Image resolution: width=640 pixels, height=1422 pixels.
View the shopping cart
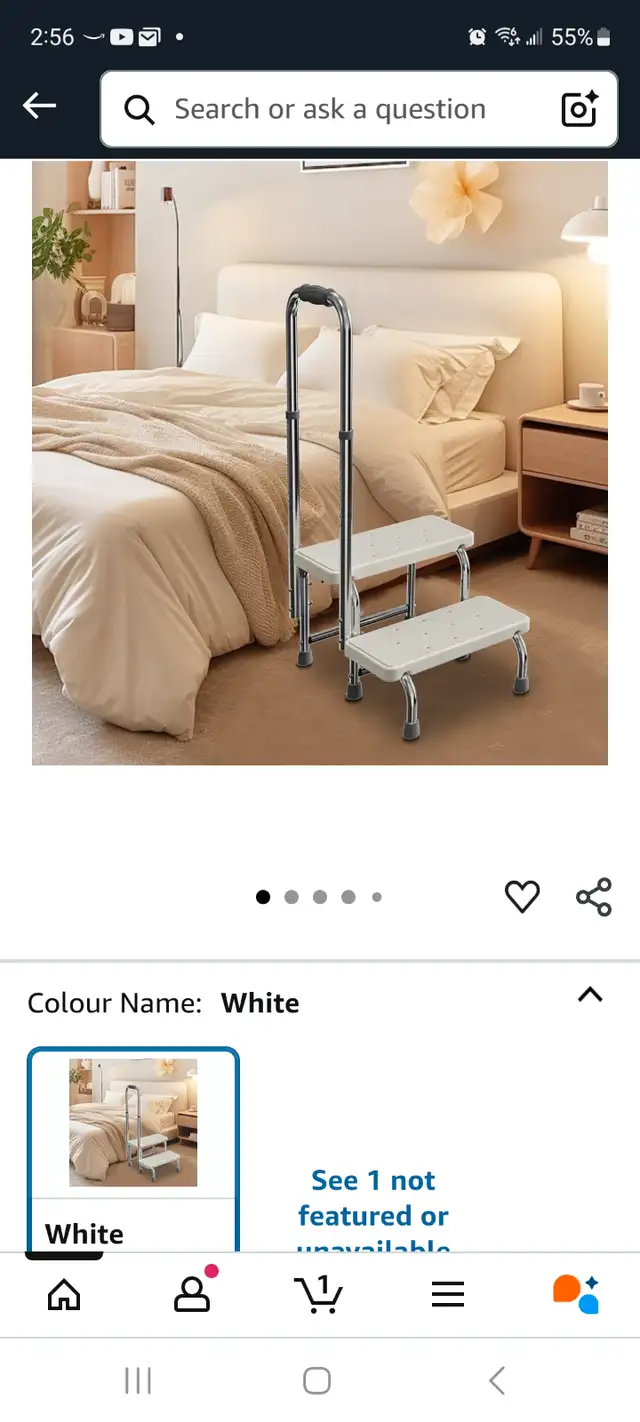tap(320, 1294)
